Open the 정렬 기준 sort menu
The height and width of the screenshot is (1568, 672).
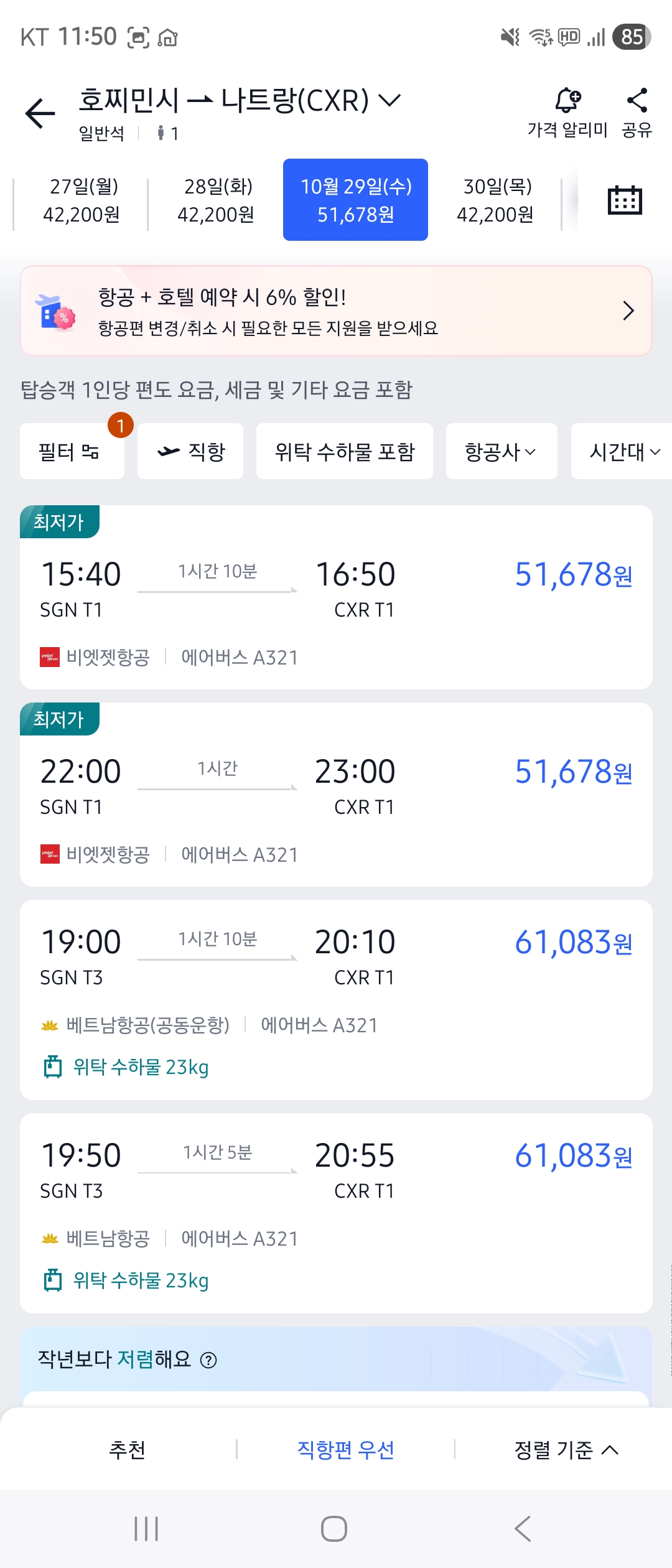point(566,1450)
